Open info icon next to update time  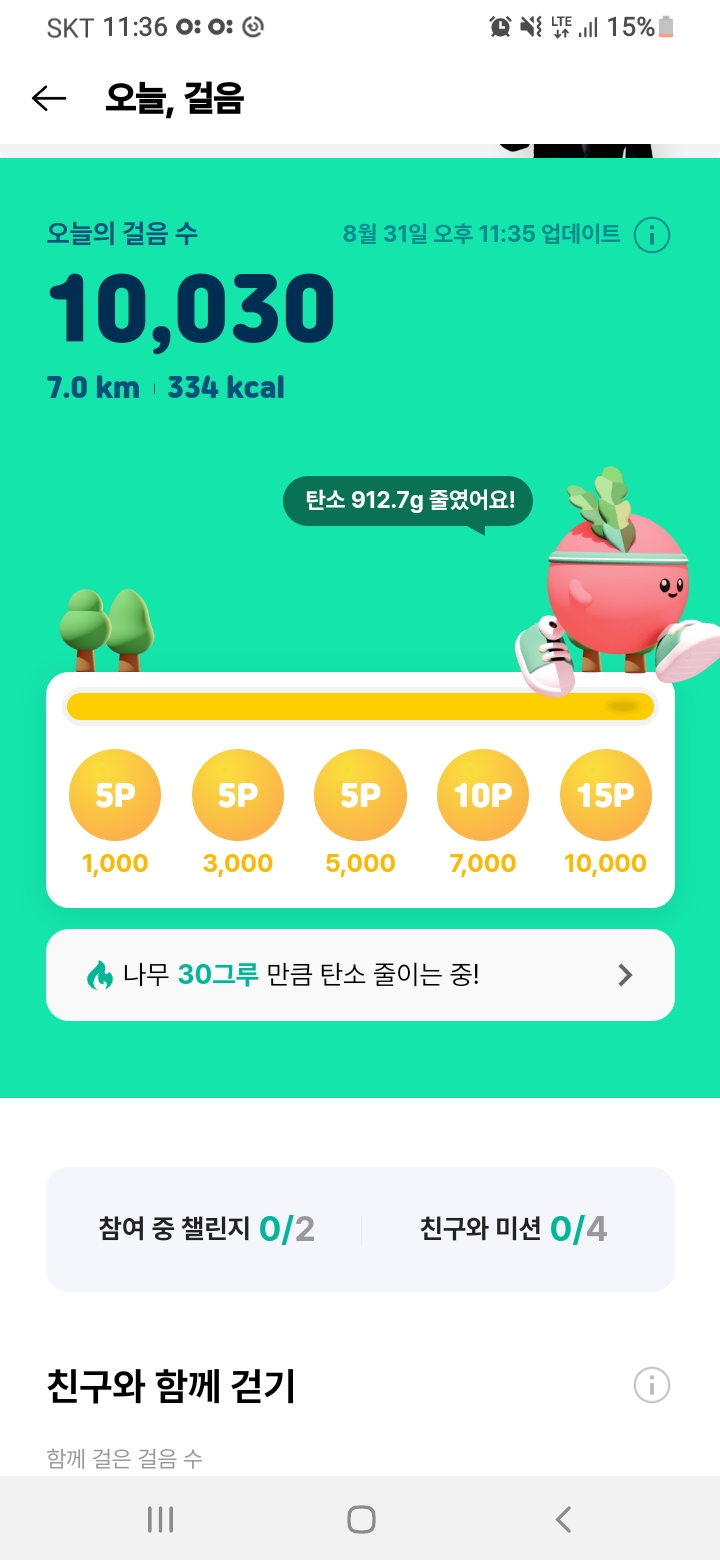click(652, 236)
